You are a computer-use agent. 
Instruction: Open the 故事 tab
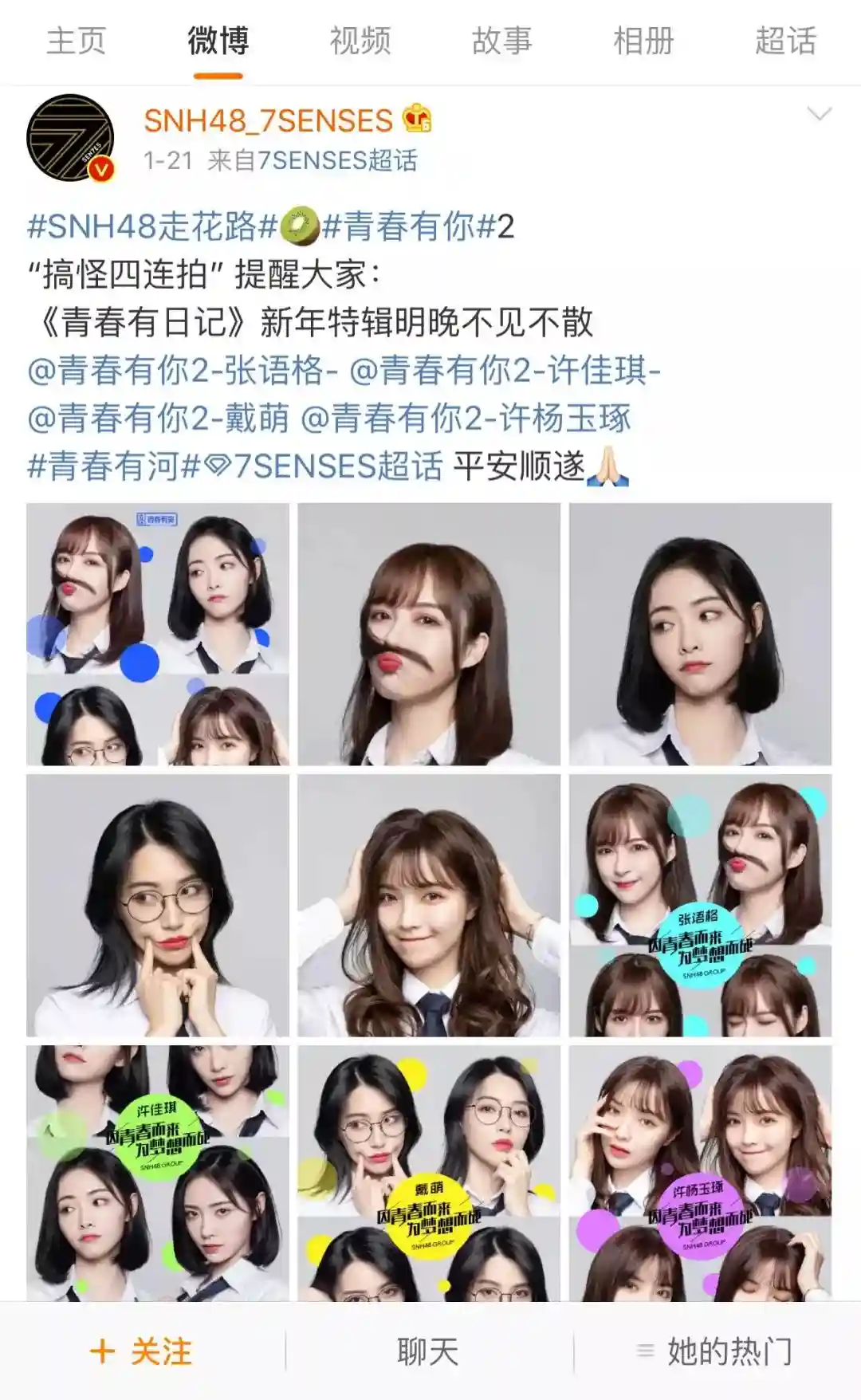pos(501,41)
